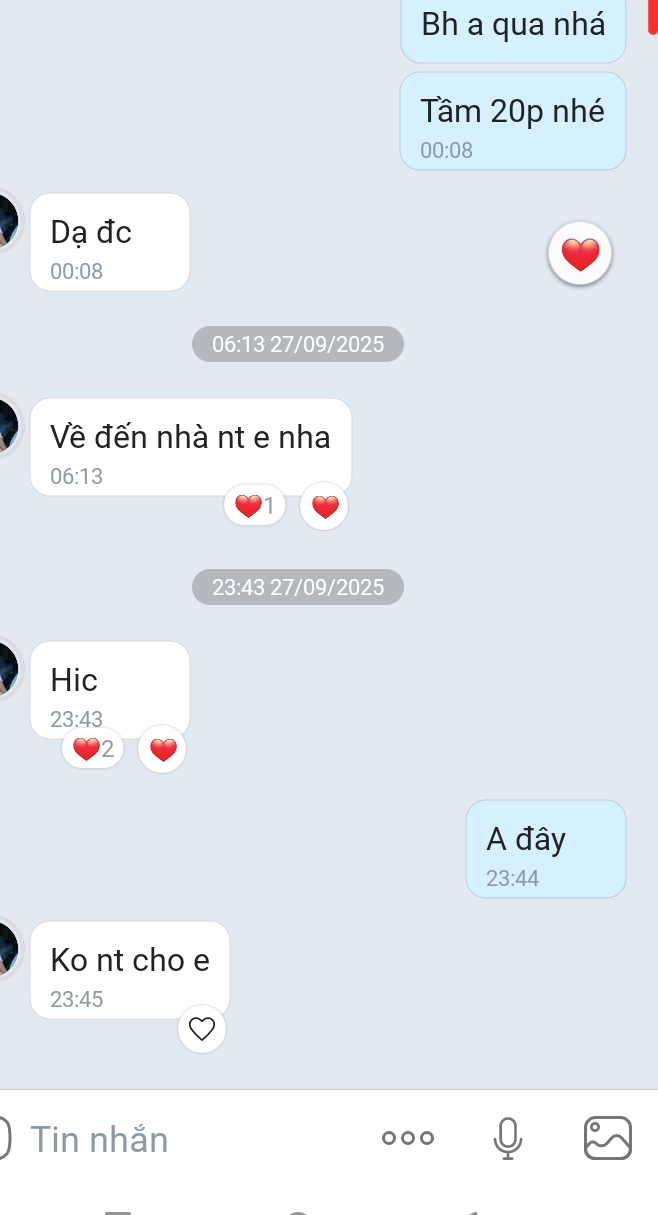View the 1 heart reaction on "Về đến nhà nt e nha"

(x=254, y=507)
